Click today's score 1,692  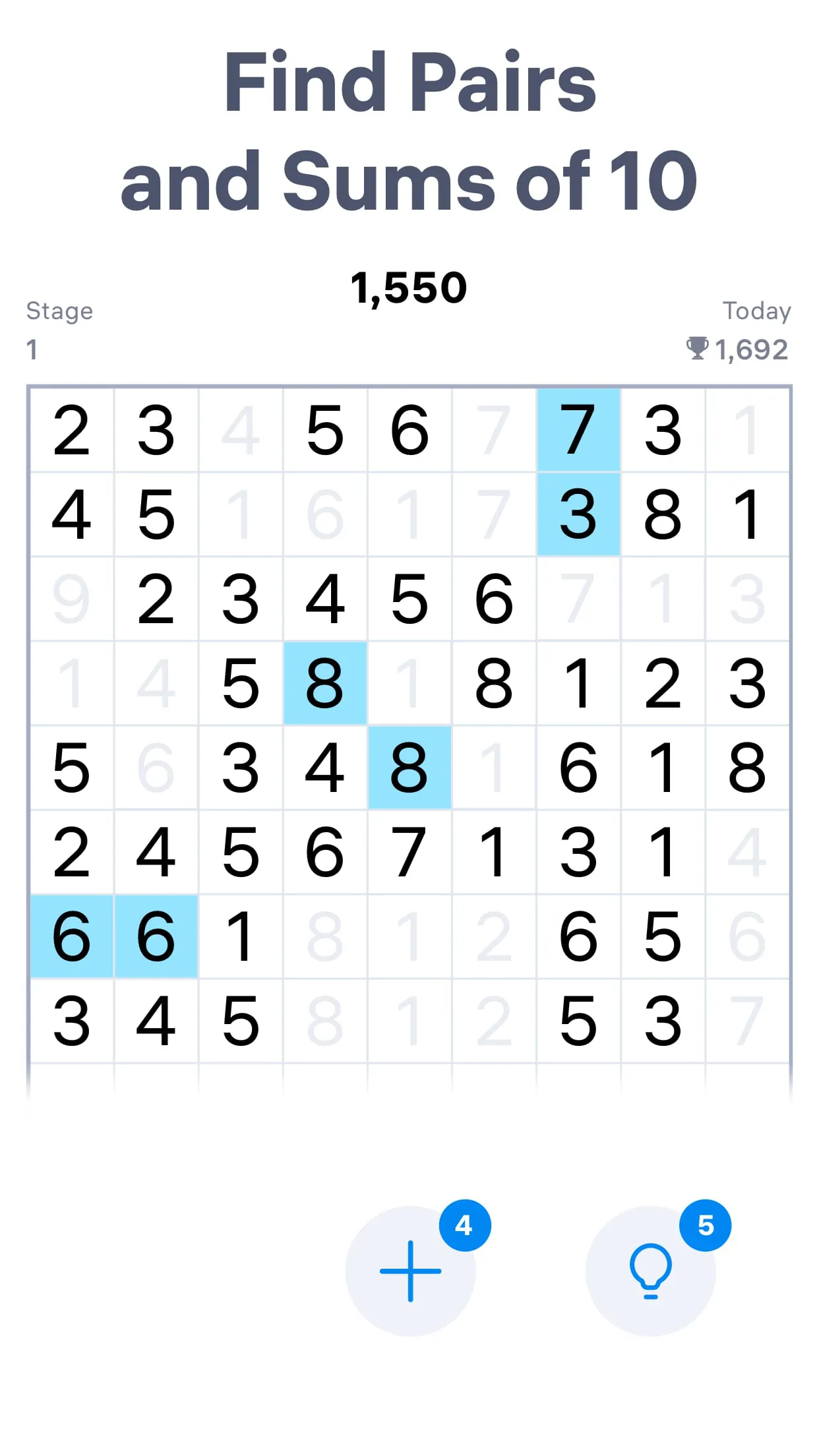(752, 349)
